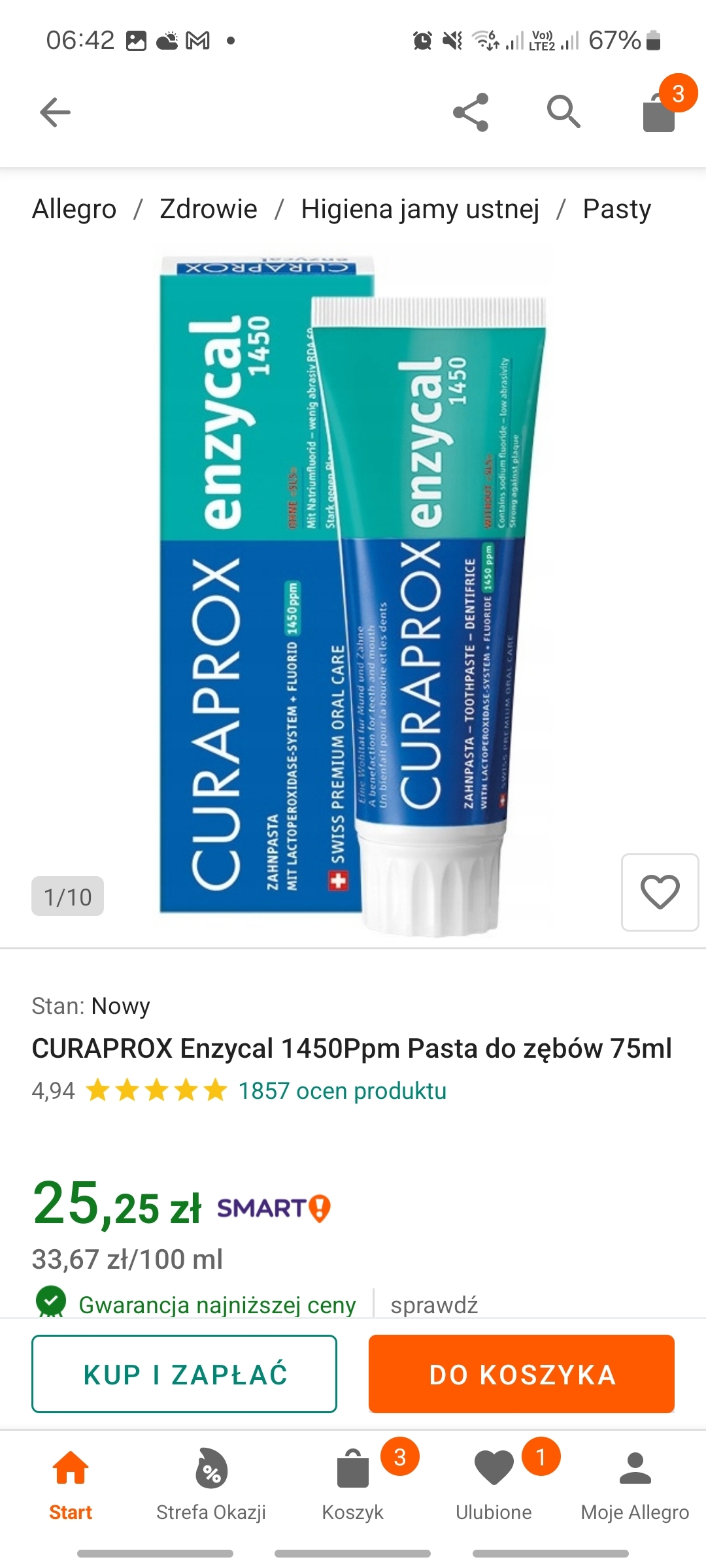View the Curaprox product photo full screen

(x=353, y=588)
